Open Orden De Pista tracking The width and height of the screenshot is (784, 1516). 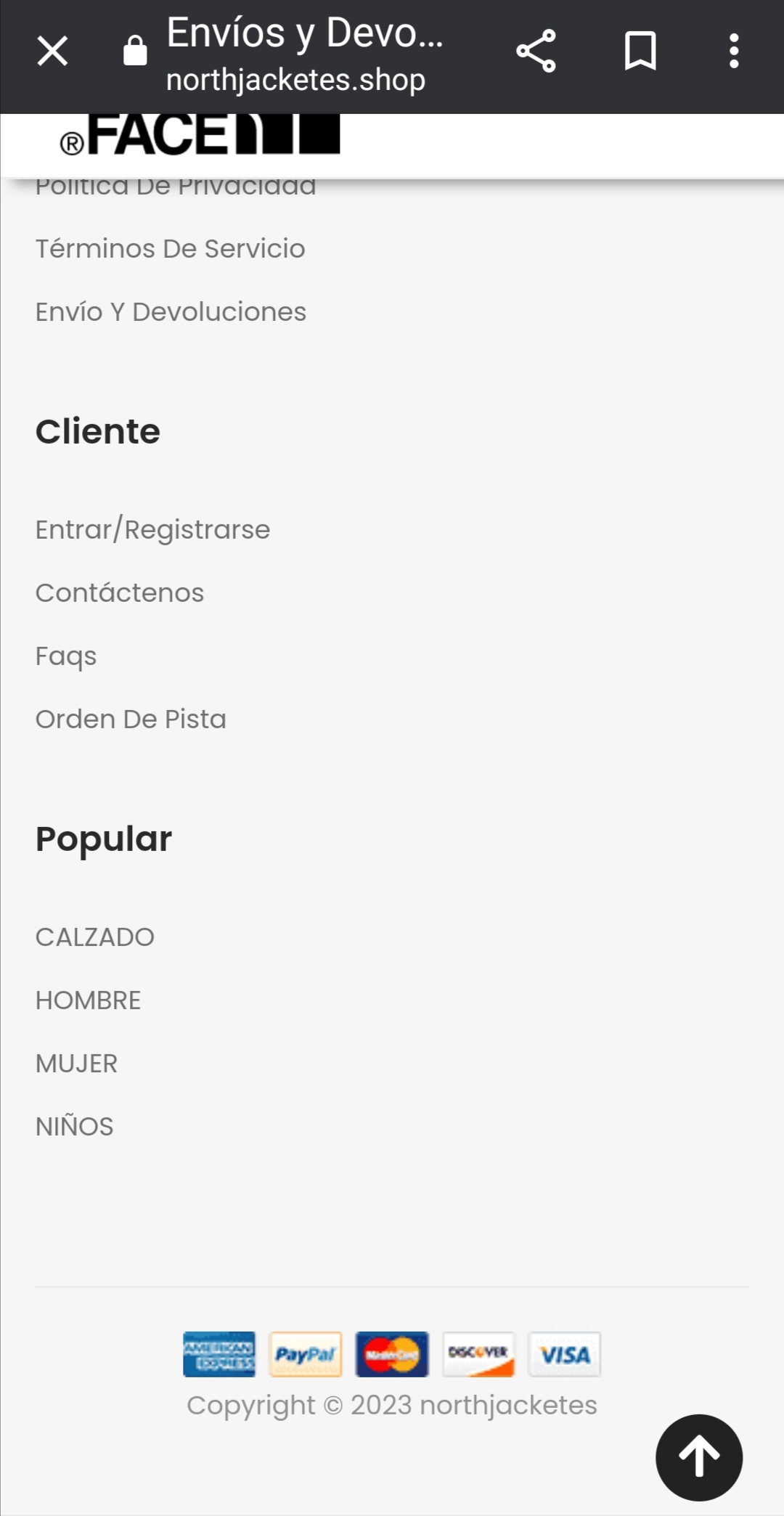click(x=131, y=720)
